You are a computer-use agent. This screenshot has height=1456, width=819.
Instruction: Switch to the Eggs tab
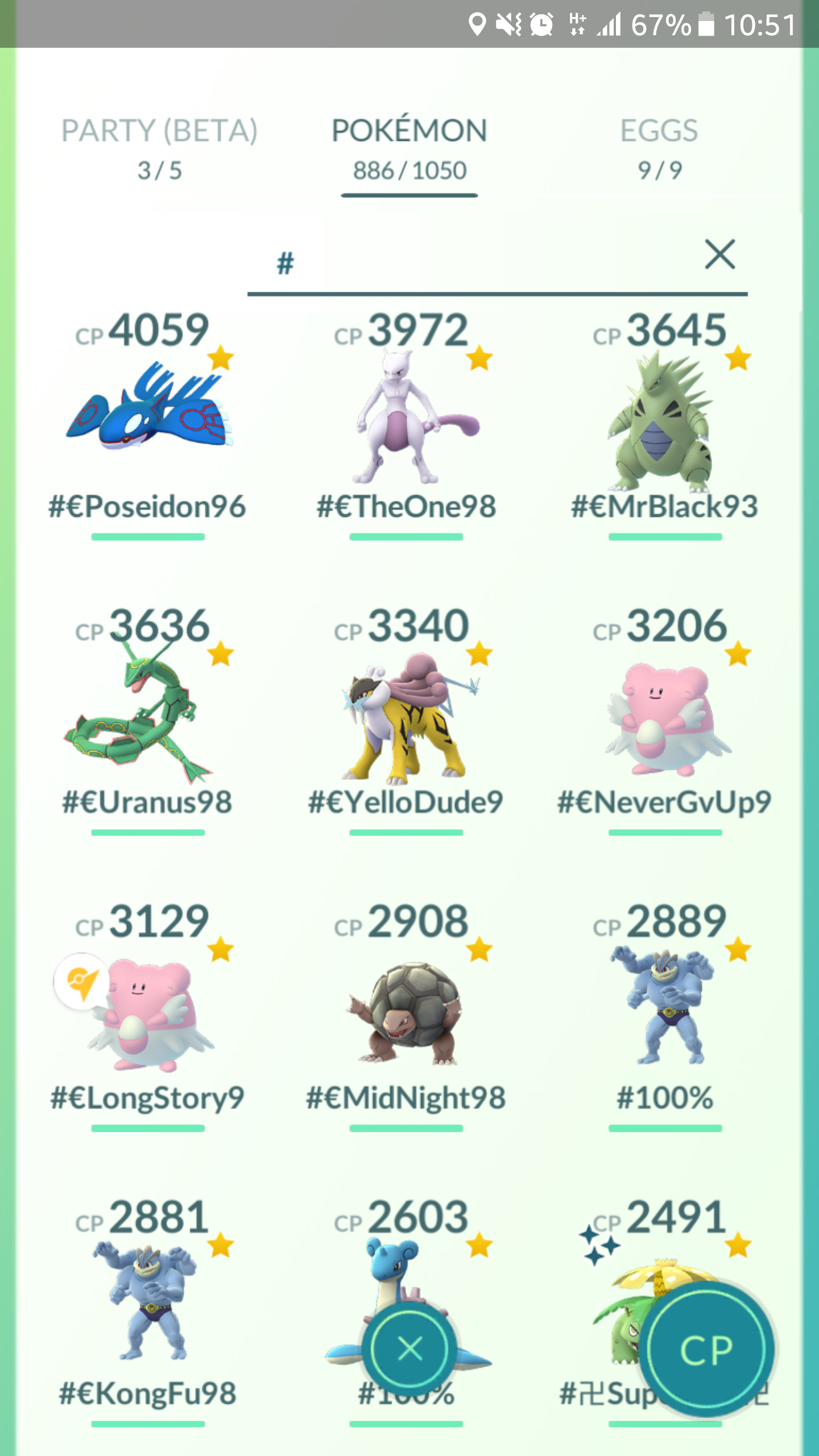(x=659, y=149)
